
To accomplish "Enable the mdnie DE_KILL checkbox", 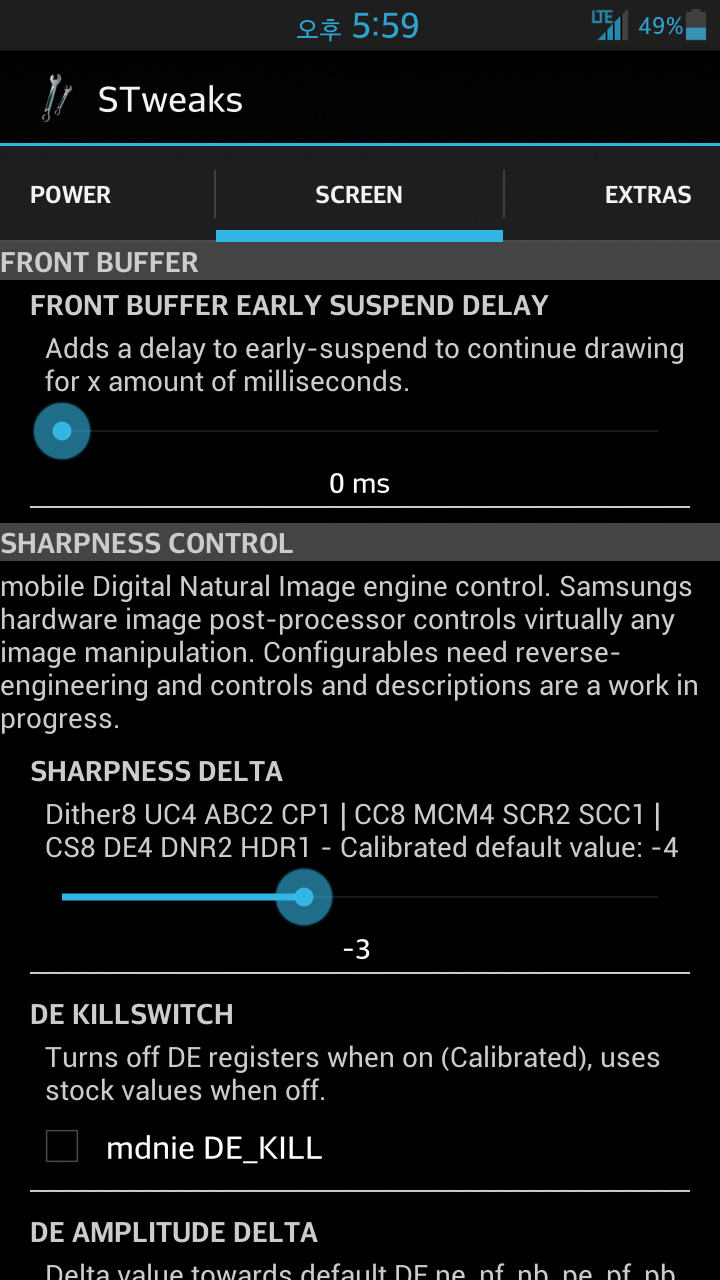I will click(62, 1147).
